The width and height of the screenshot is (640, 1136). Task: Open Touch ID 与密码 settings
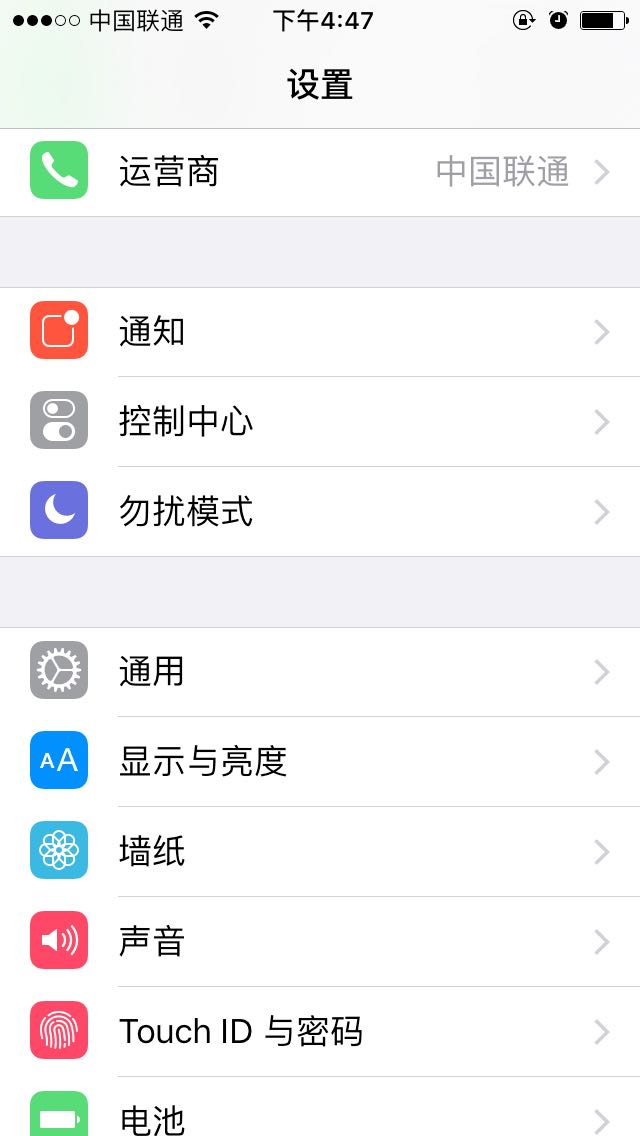pyautogui.click(x=320, y=1032)
